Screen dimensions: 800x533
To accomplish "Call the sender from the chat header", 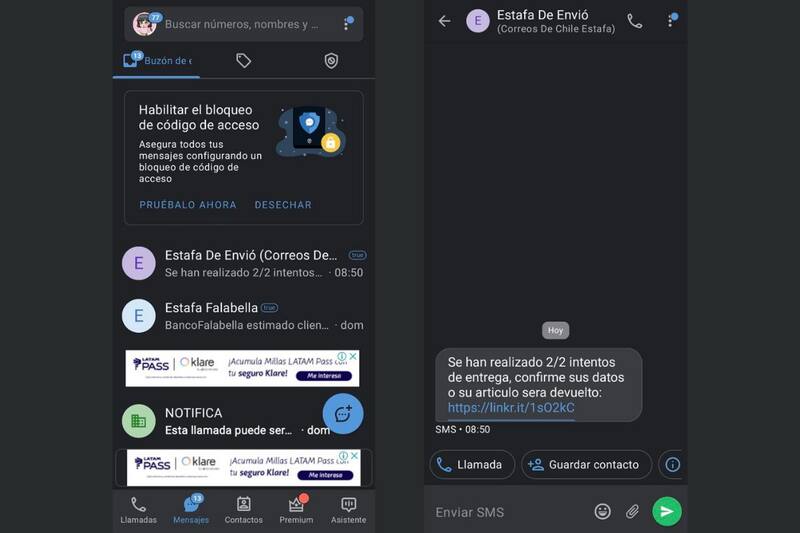I will pos(634,21).
